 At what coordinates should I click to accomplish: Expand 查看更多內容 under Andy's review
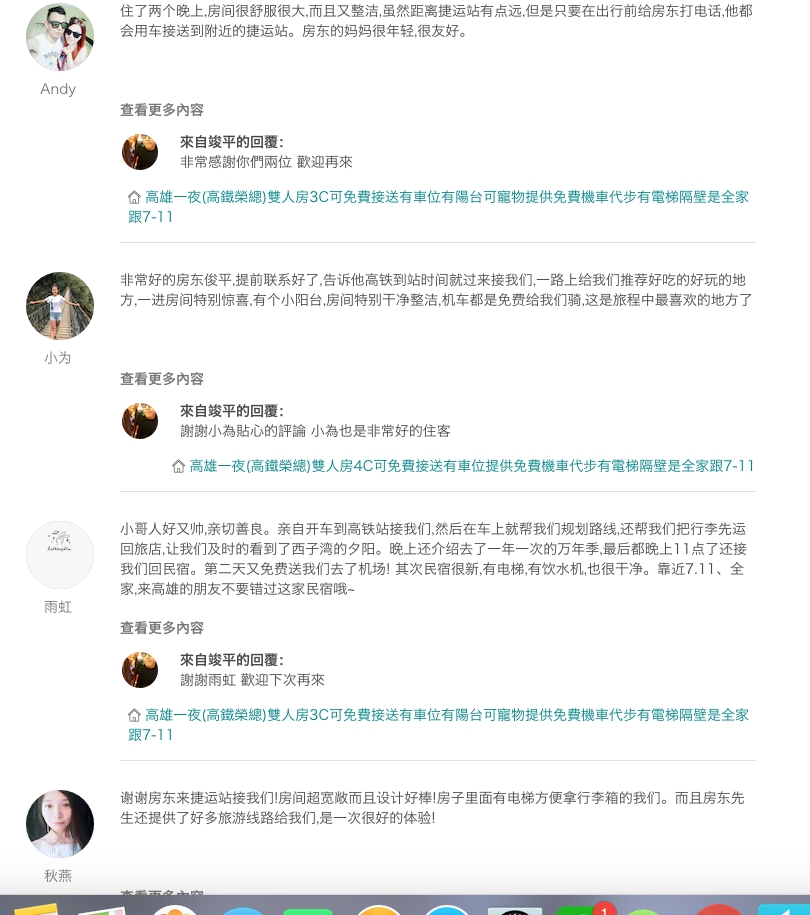coord(162,110)
